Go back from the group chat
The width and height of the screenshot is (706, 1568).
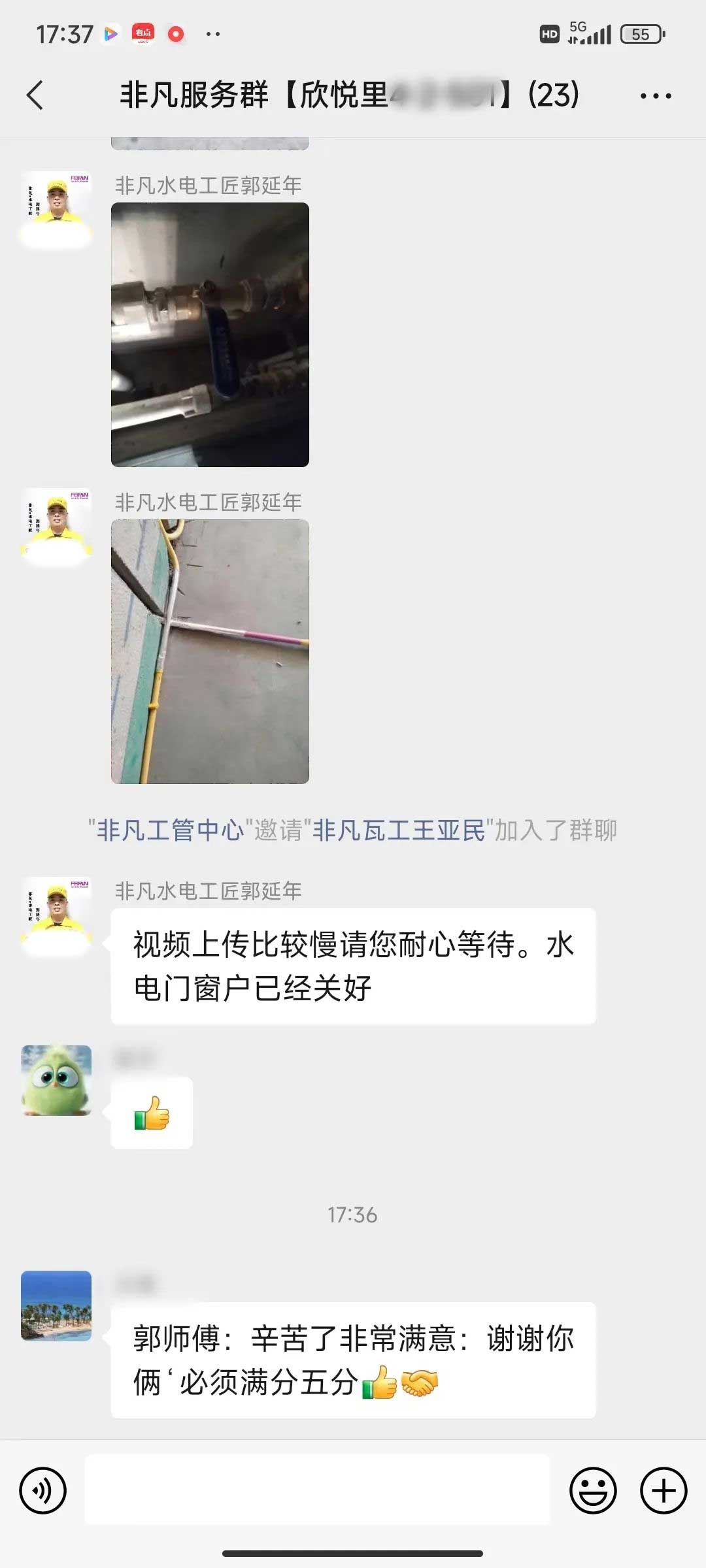(35, 95)
